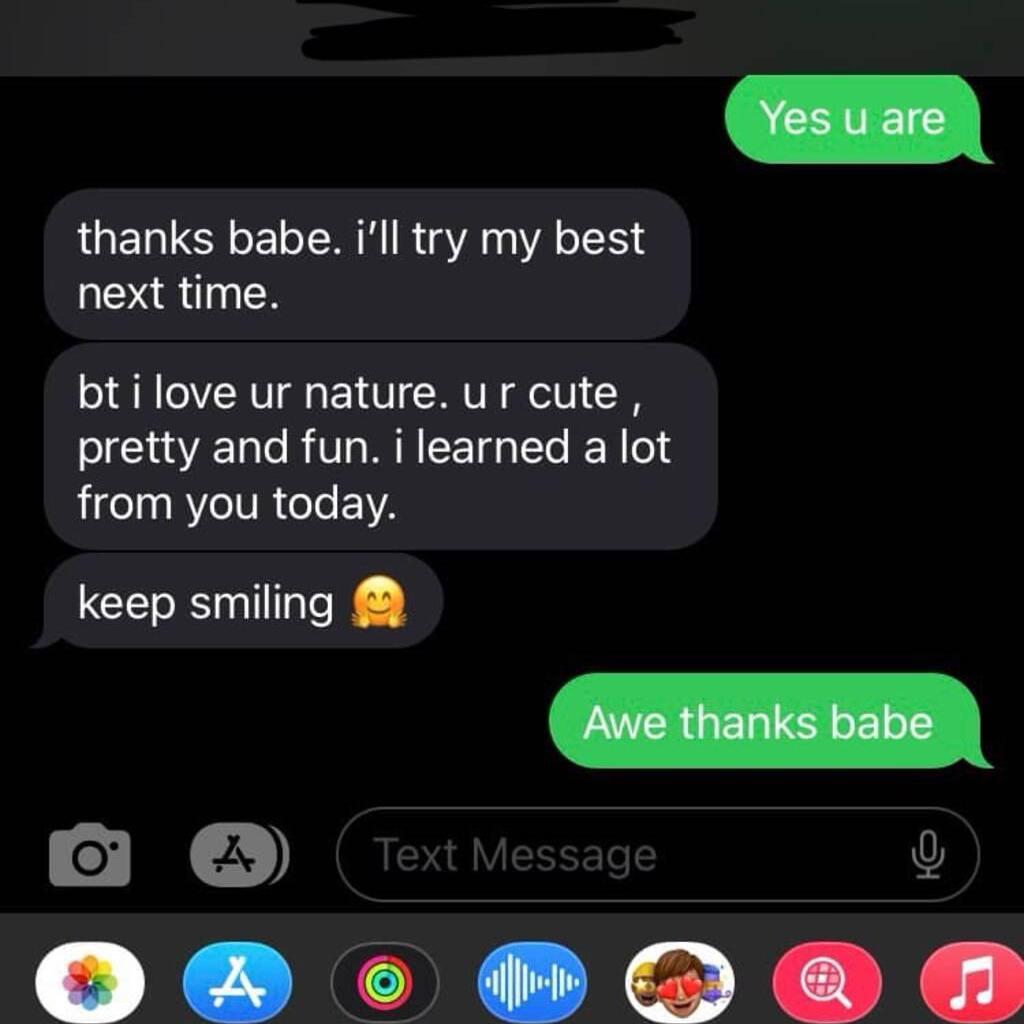Image resolution: width=1024 pixels, height=1024 pixels.
Task: Open the images search globe app
Action: pyautogui.click(x=827, y=982)
